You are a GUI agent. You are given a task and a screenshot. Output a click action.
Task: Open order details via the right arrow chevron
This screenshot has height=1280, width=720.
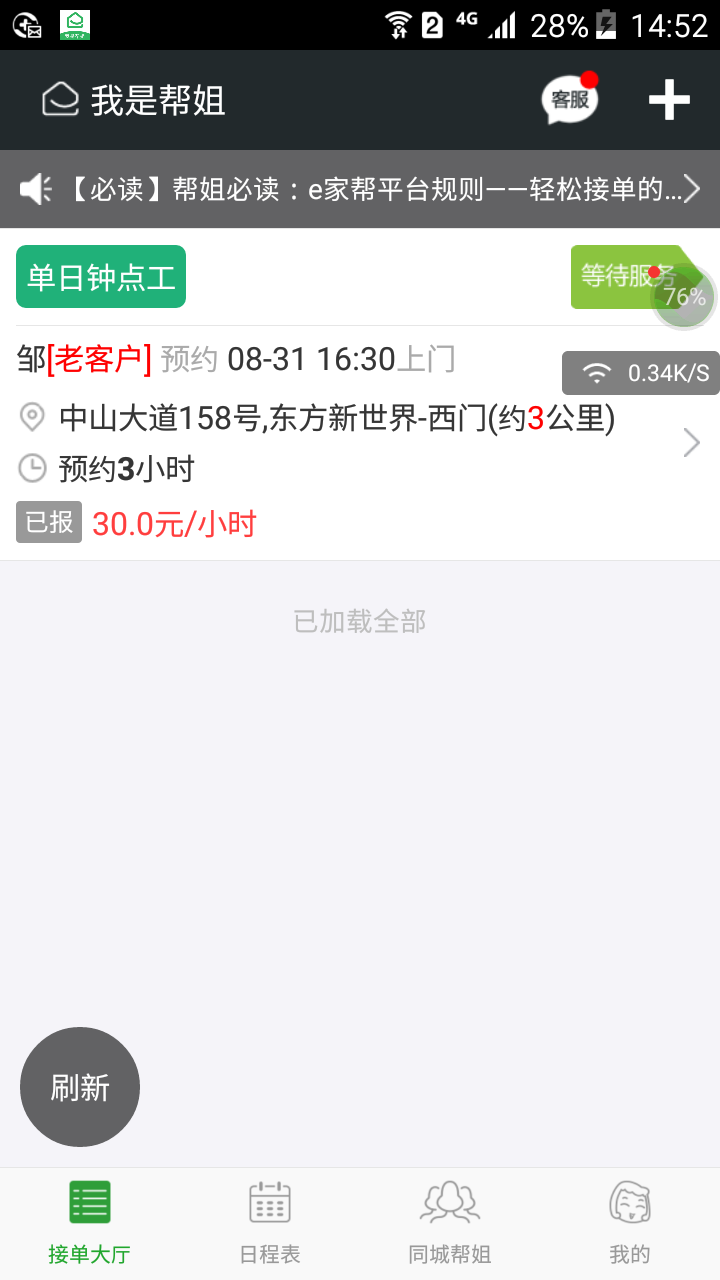tap(690, 442)
